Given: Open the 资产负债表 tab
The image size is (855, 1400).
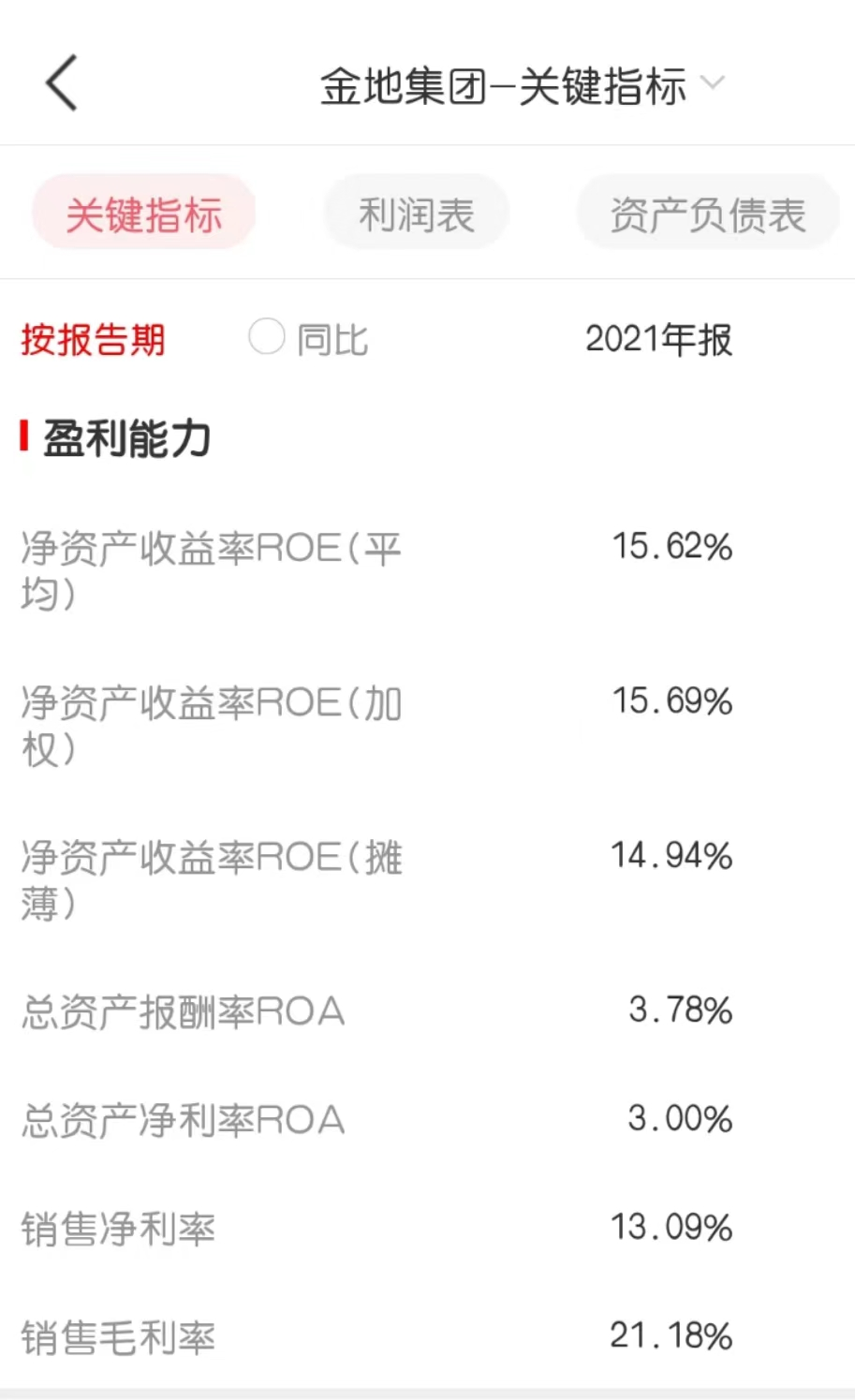Looking at the screenshot, I should click(x=707, y=214).
